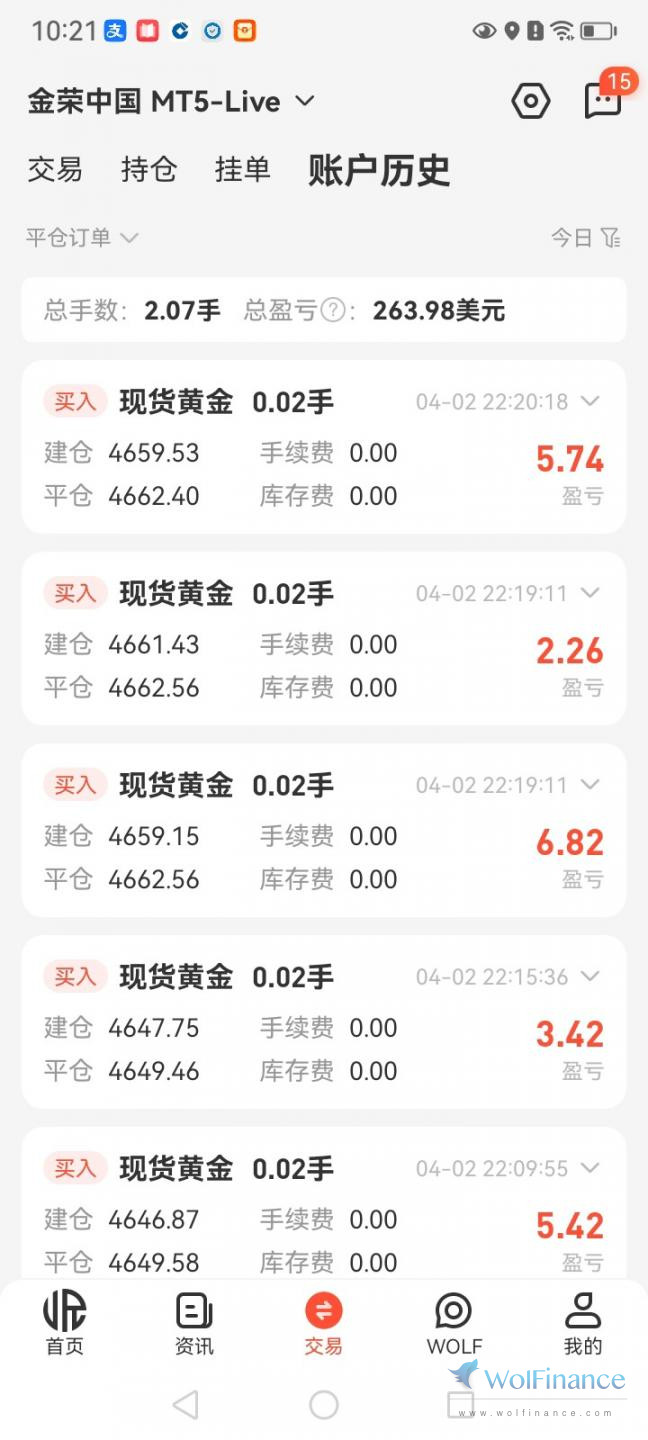Open messages with 15 unread badge
This screenshot has width=648, height=1440.
tap(603, 101)
